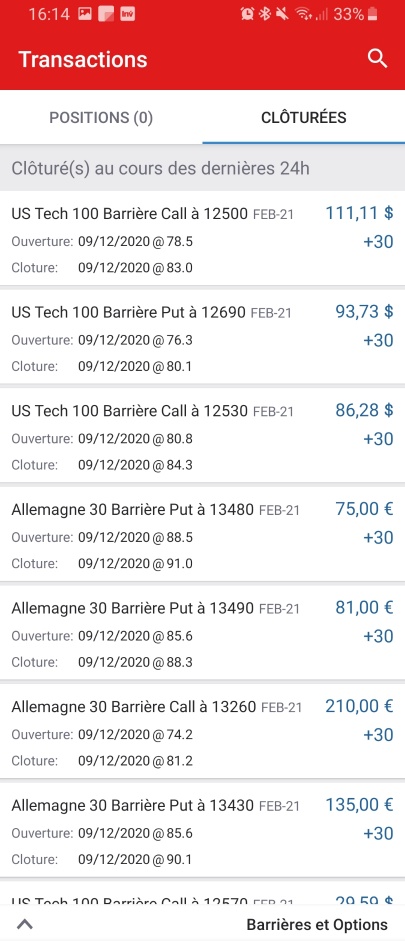This screenshot has width=405, height=941.
Task: Open the search magnifier icon
Action: point(377,59)
